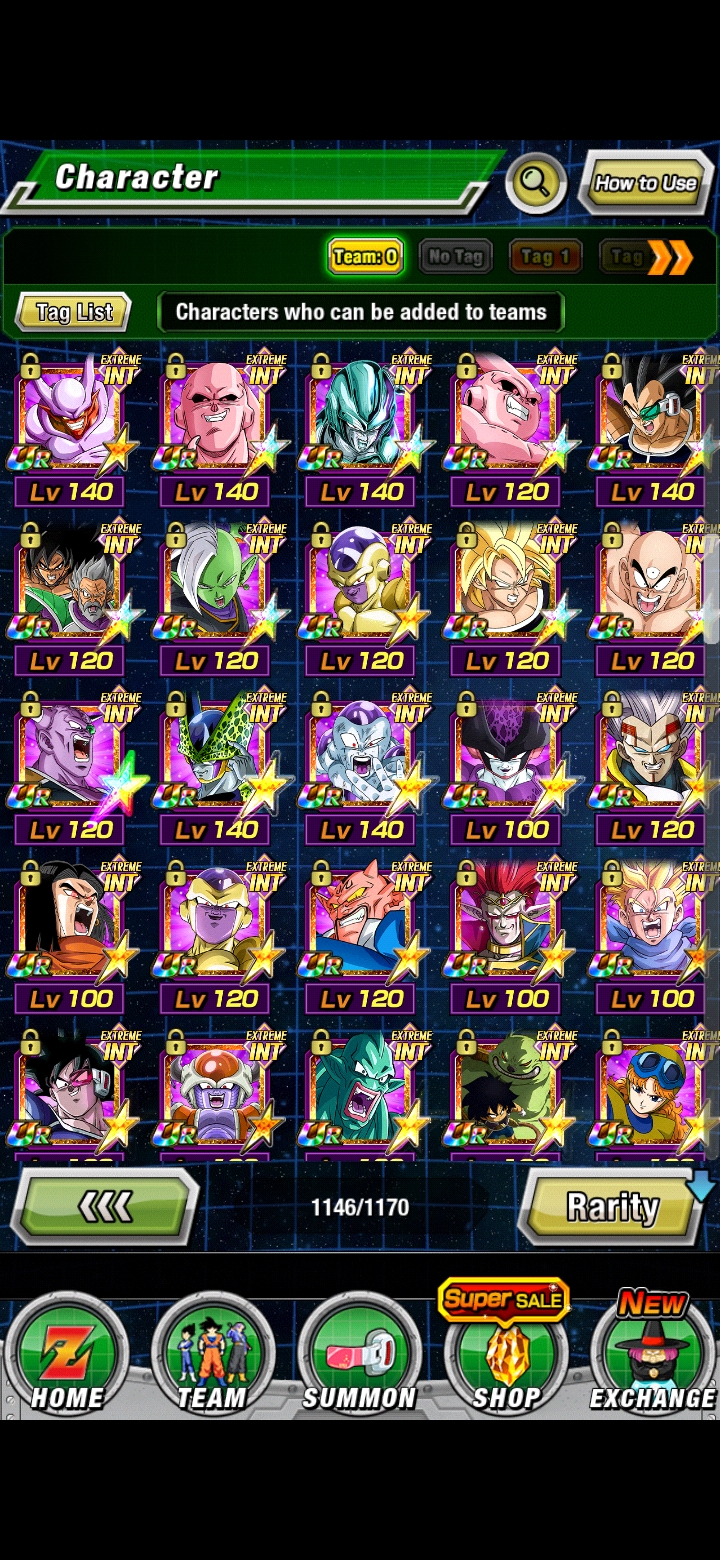Open the How to Use guide
This screenshot has height=1560, width=720.
coord(645,183)
